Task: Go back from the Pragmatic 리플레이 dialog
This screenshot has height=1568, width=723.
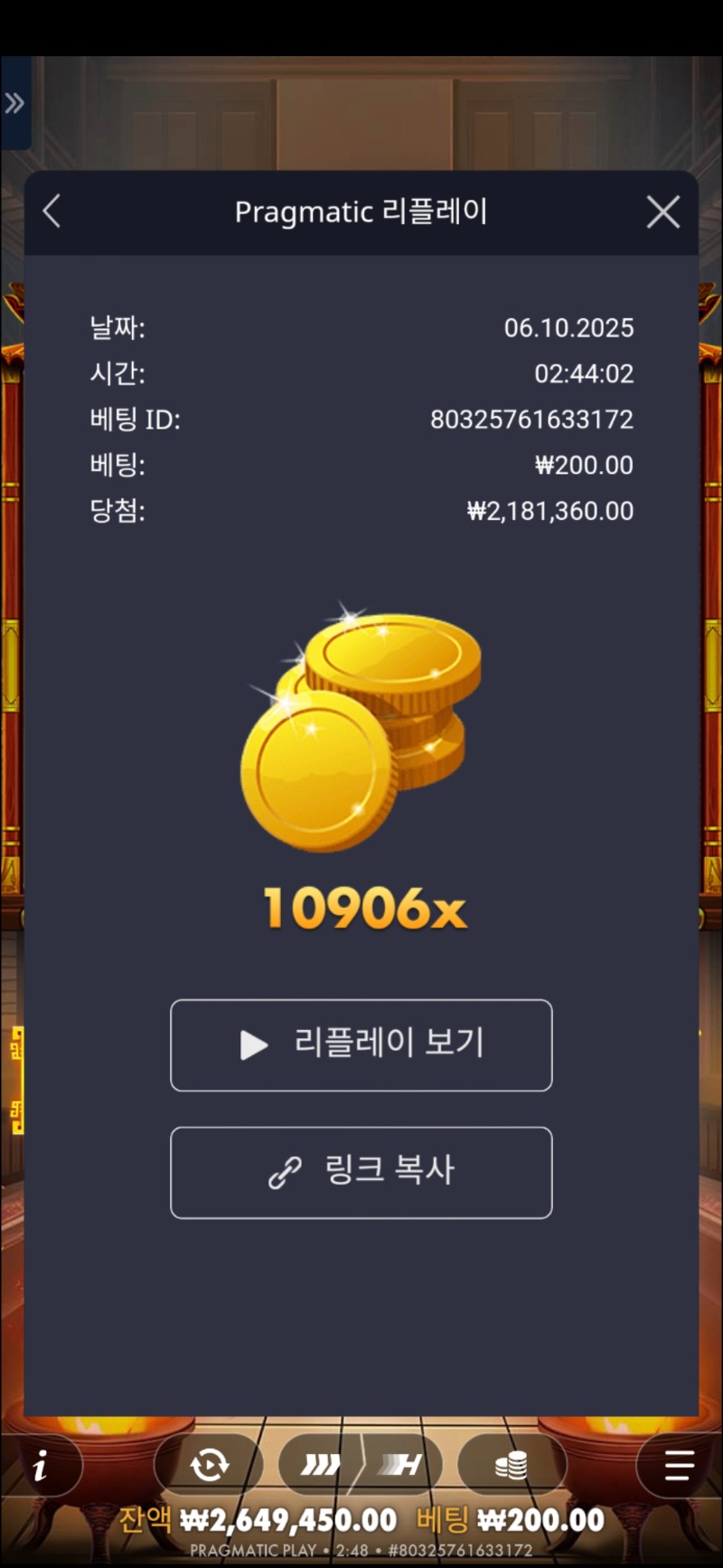Action: click(52, 213)
